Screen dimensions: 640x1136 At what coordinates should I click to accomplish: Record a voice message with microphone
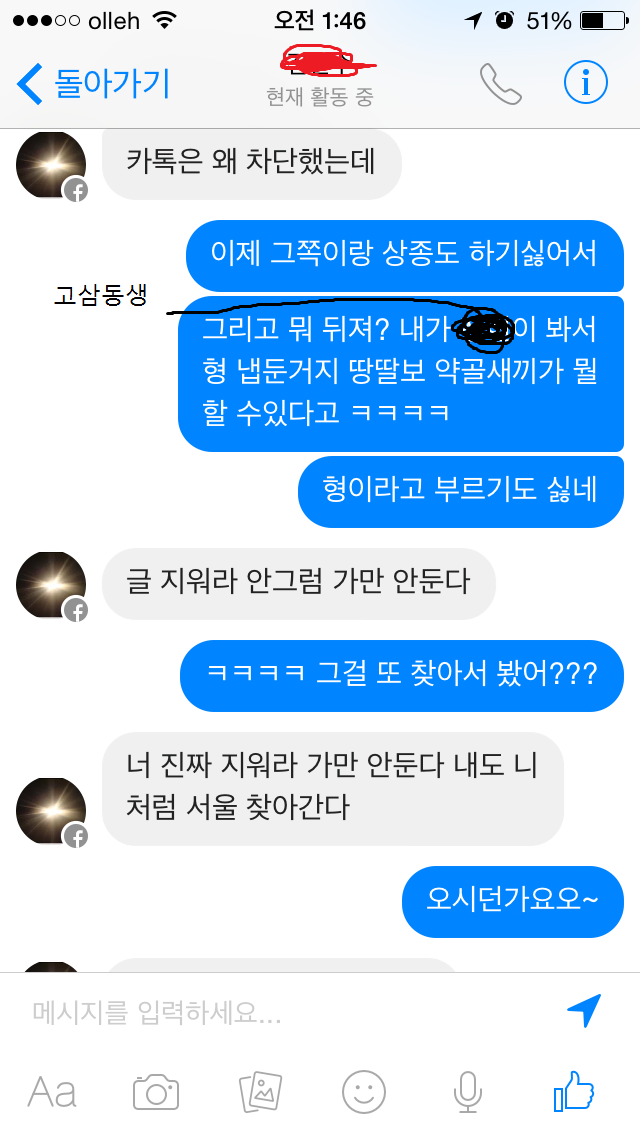[467, 1092]
